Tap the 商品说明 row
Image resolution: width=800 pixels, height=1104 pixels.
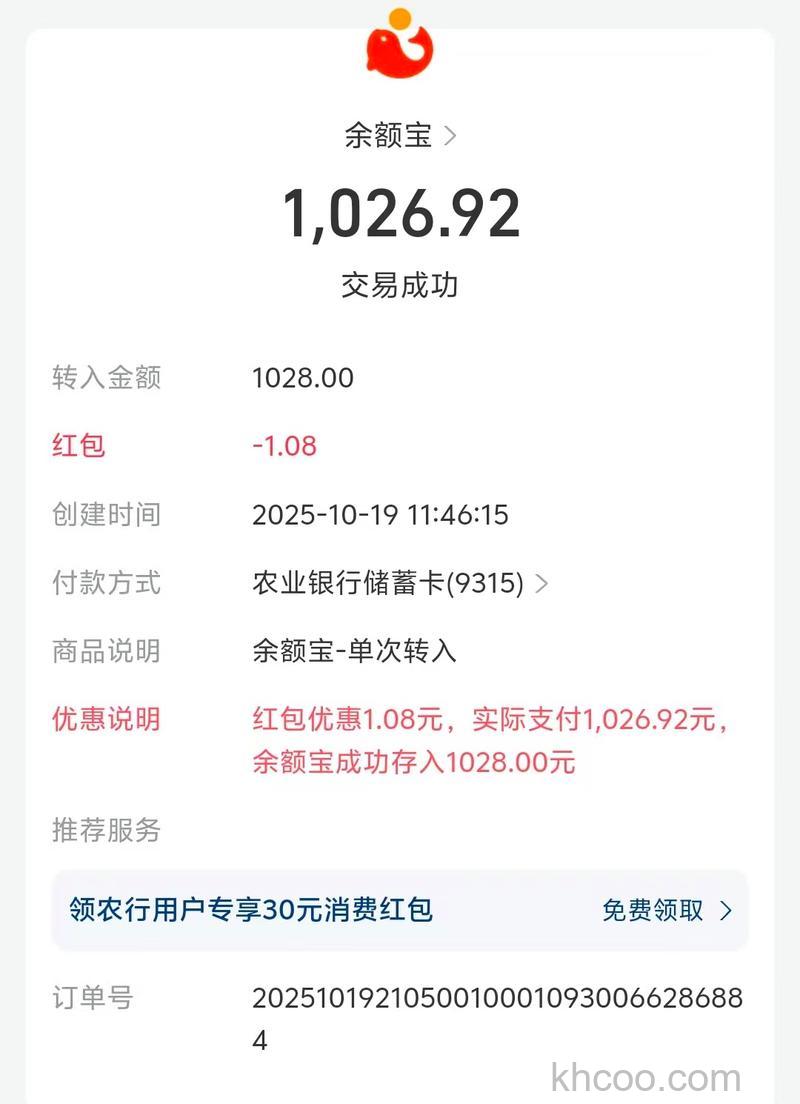point(106,651)
